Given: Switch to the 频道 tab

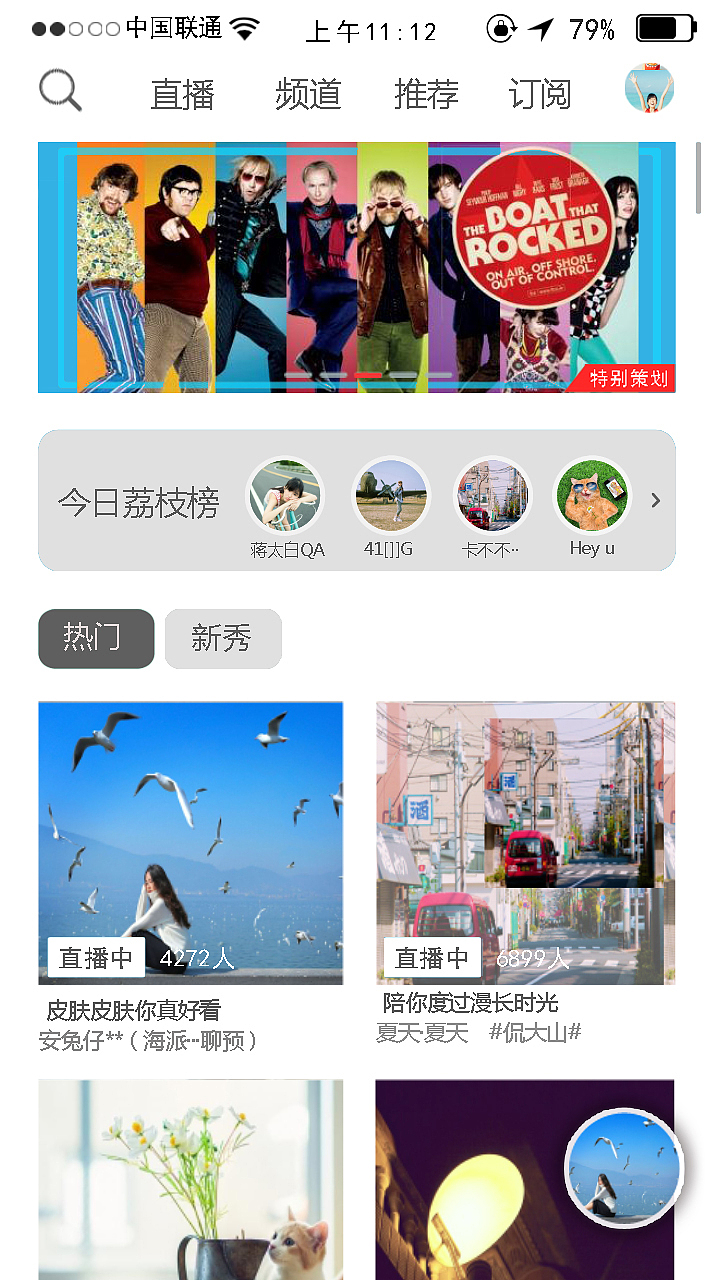Looking at the screenshot, I should [306, 94].
